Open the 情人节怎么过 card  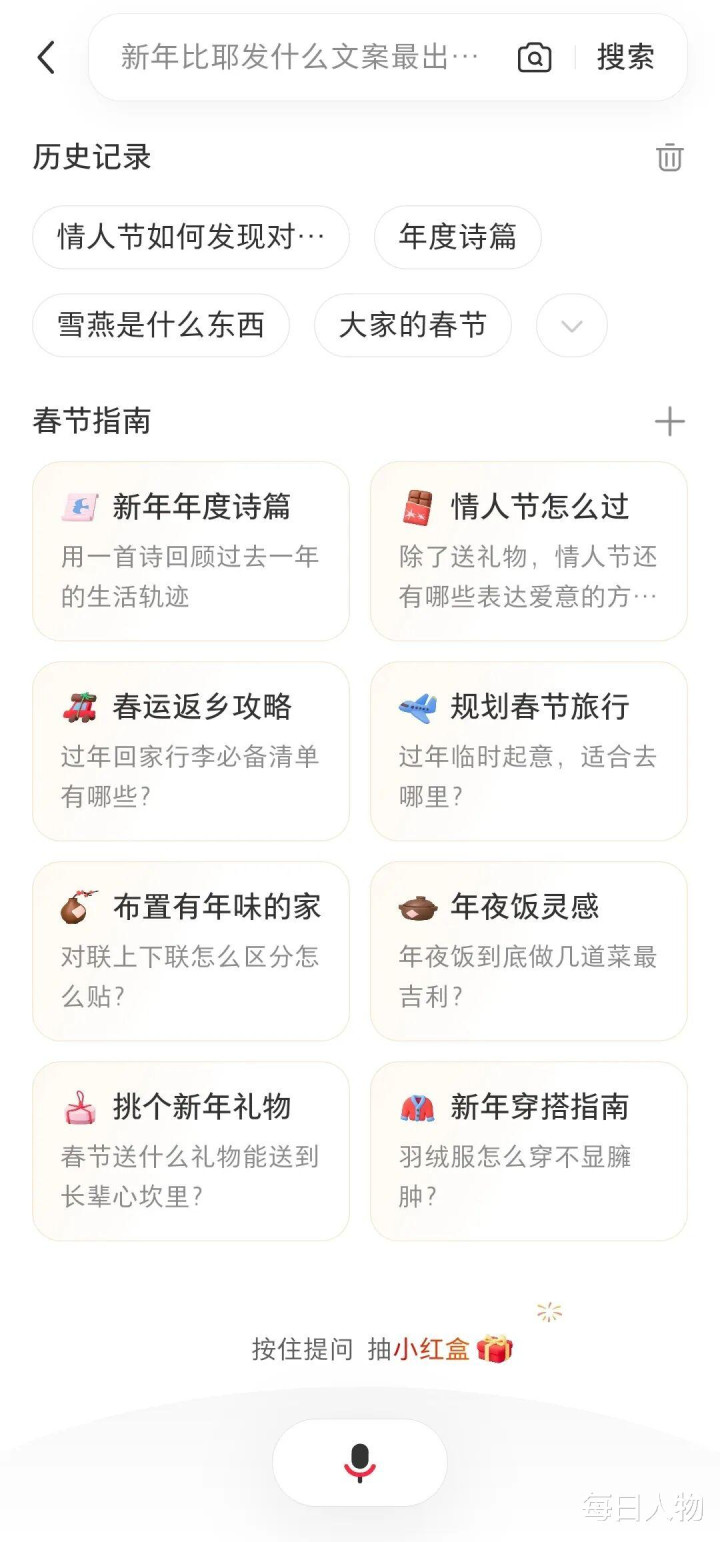(528, 551)
